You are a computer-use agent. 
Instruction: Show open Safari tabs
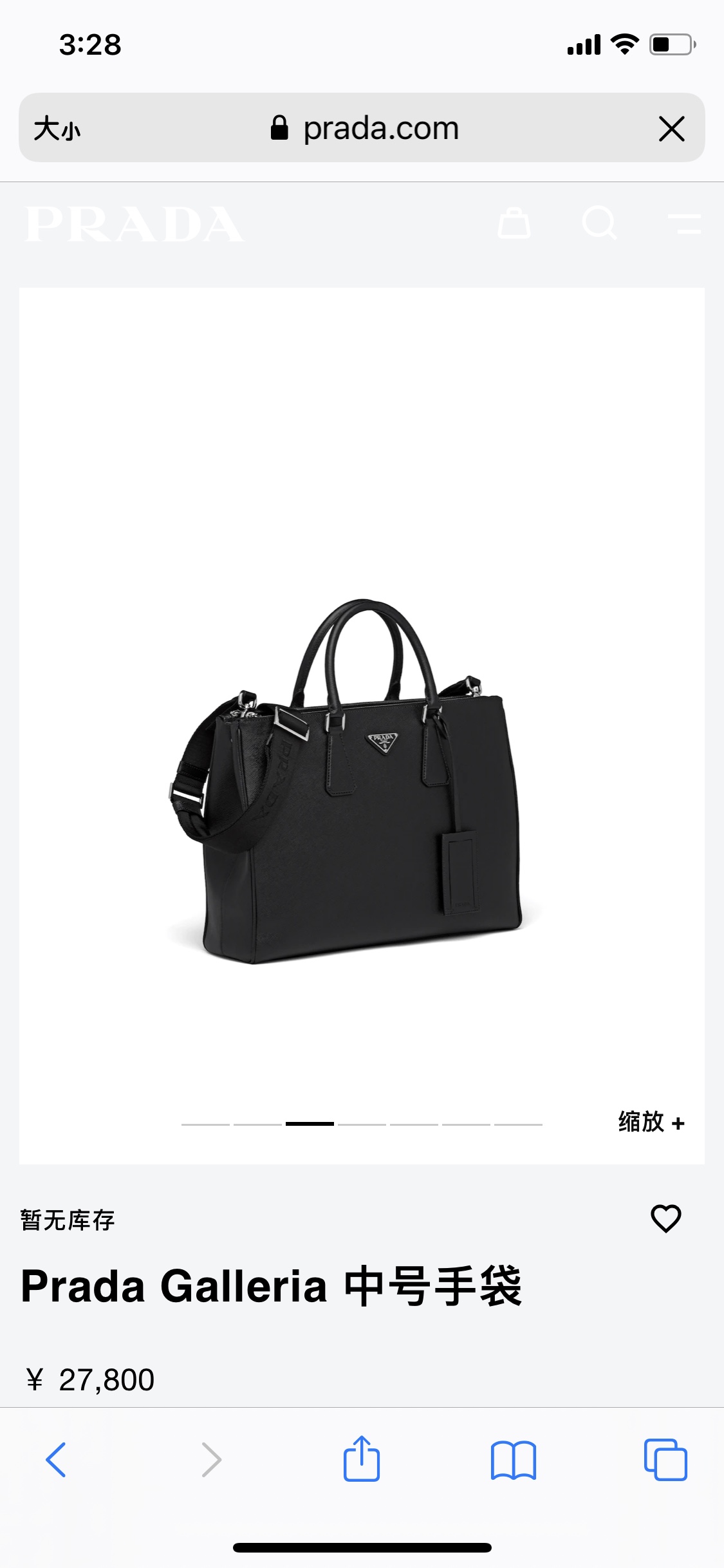click(x=665, y=1459)
